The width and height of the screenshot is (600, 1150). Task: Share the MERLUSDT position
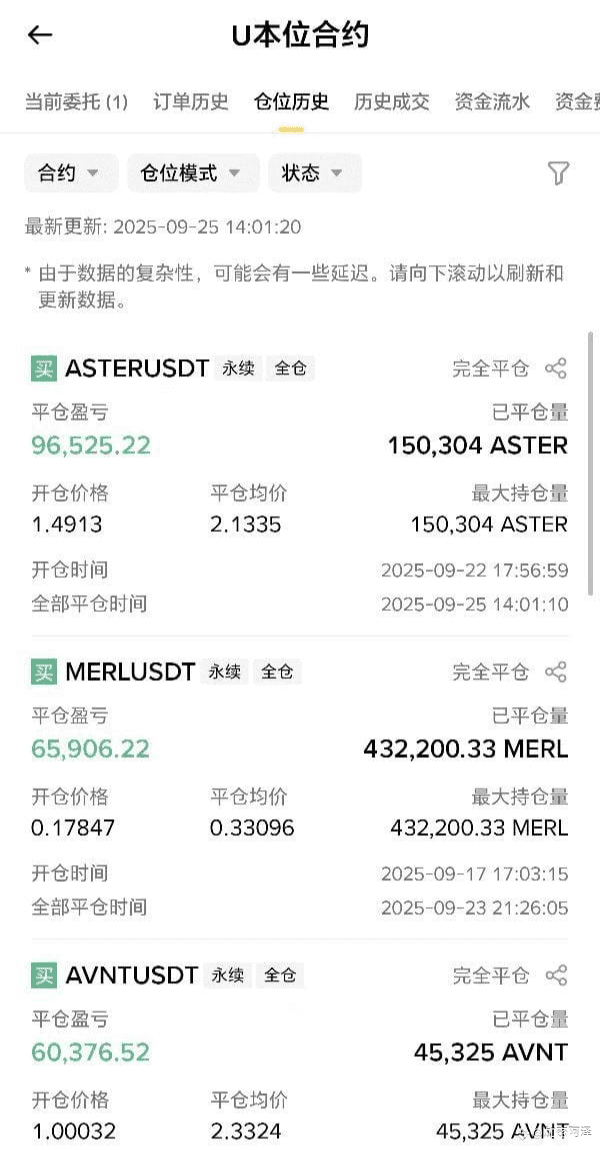(556, 672)
